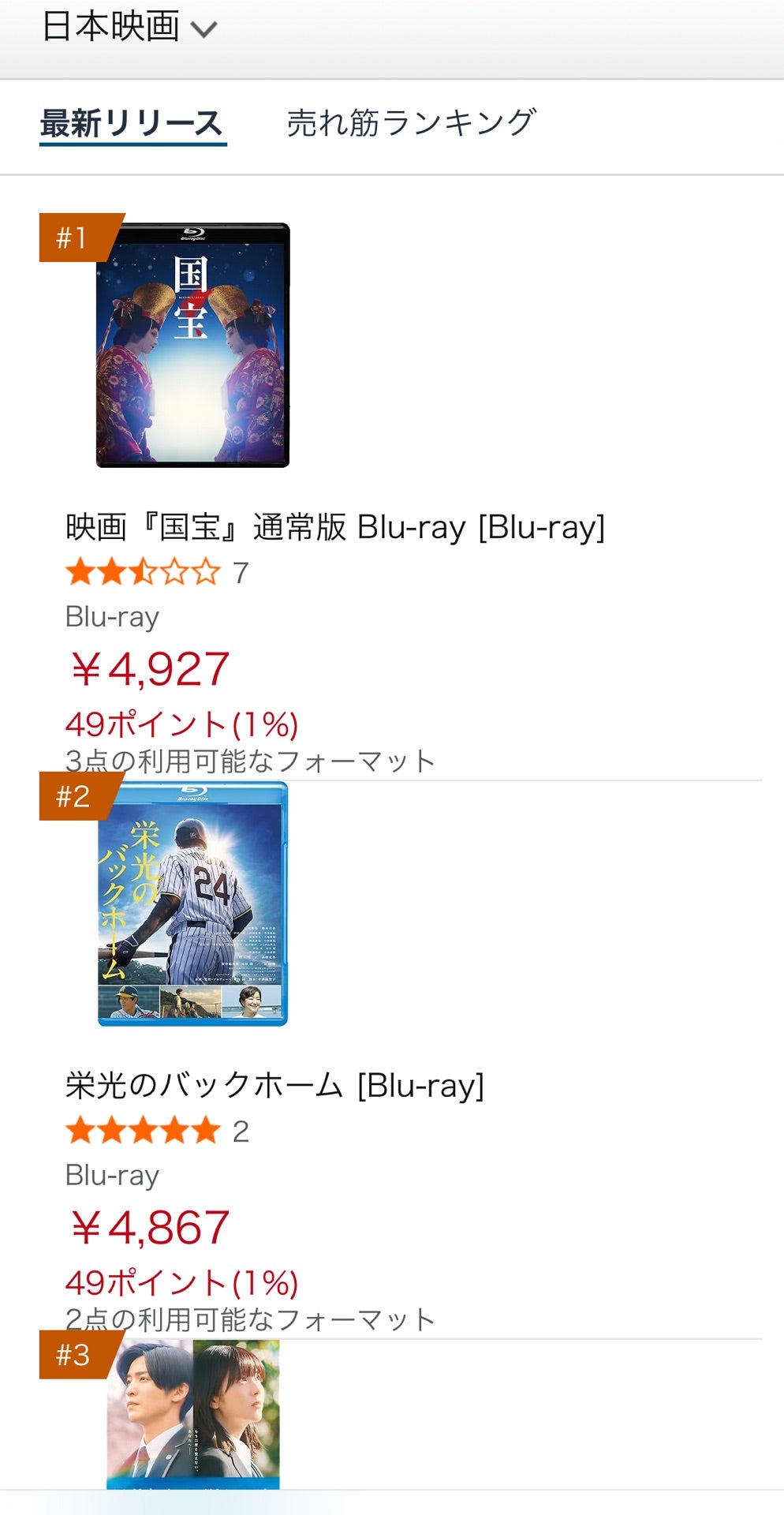This screenshot has width=784, height=1515.
Task: Open 映画『国宝』通常版 Blu-ray title link
Action: coord(335,526)
